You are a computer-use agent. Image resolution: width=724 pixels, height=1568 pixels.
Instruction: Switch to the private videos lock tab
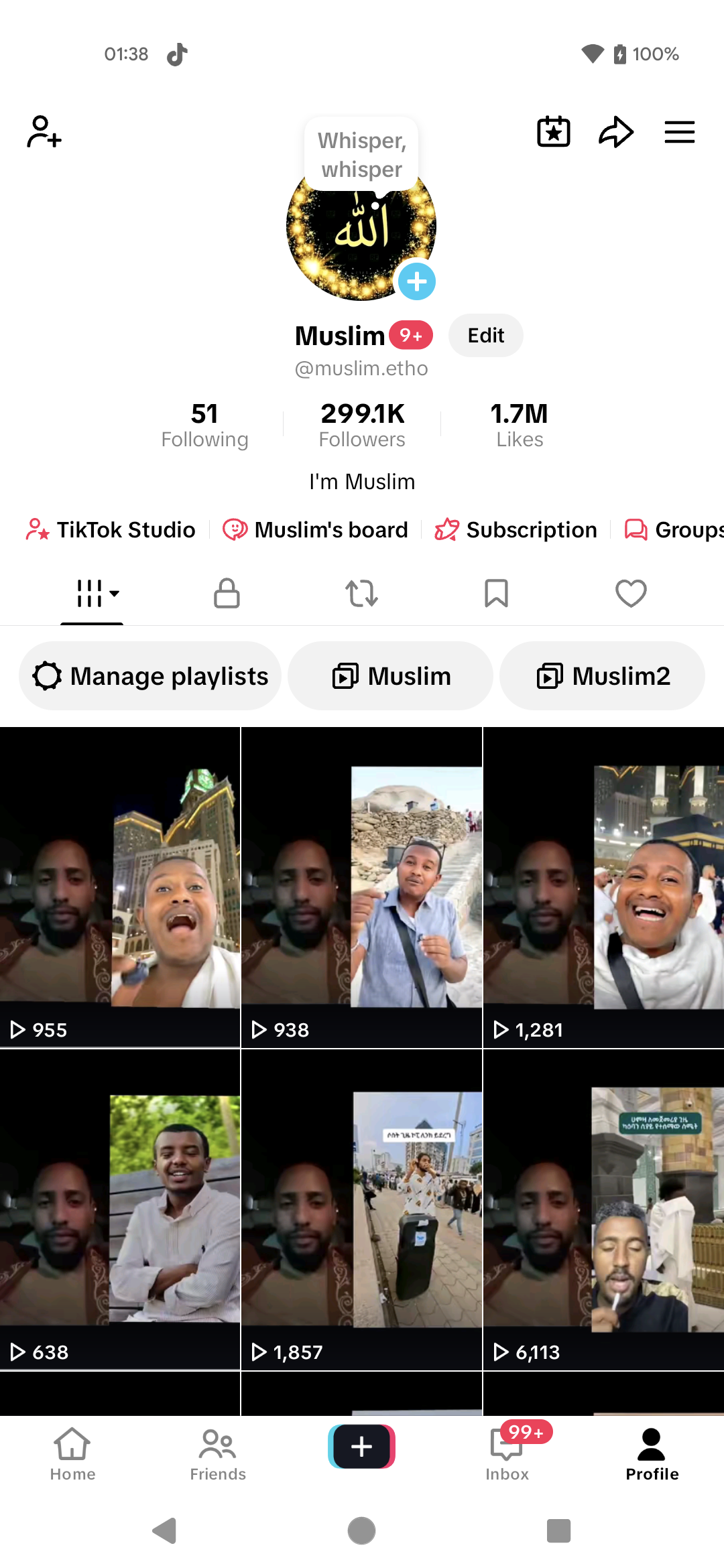tap(227, 593)
